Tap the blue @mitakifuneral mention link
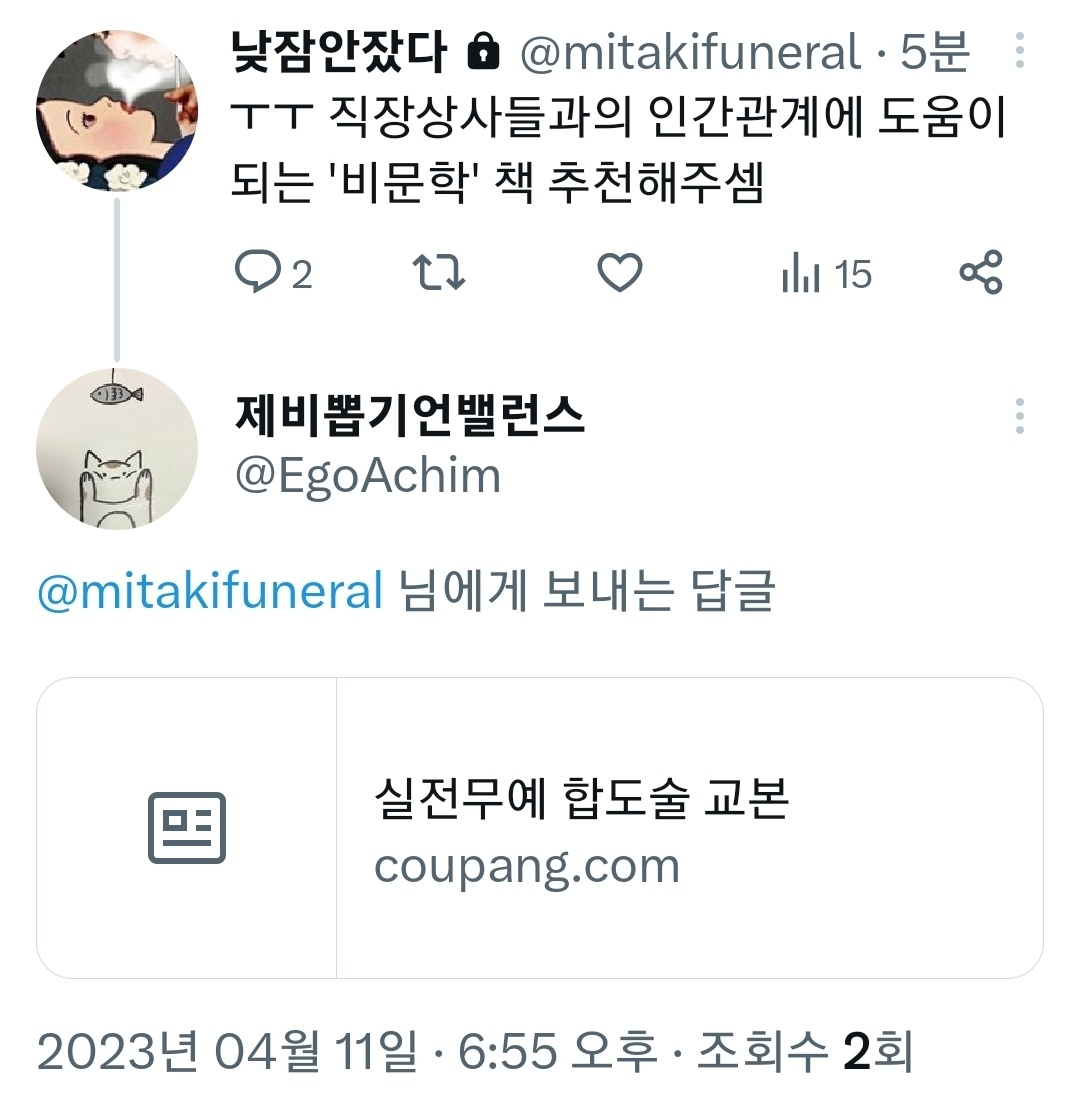Image resolution: width=1080 pixels, height=1105 pixels. pyautogui.click(x=210, y=591)
